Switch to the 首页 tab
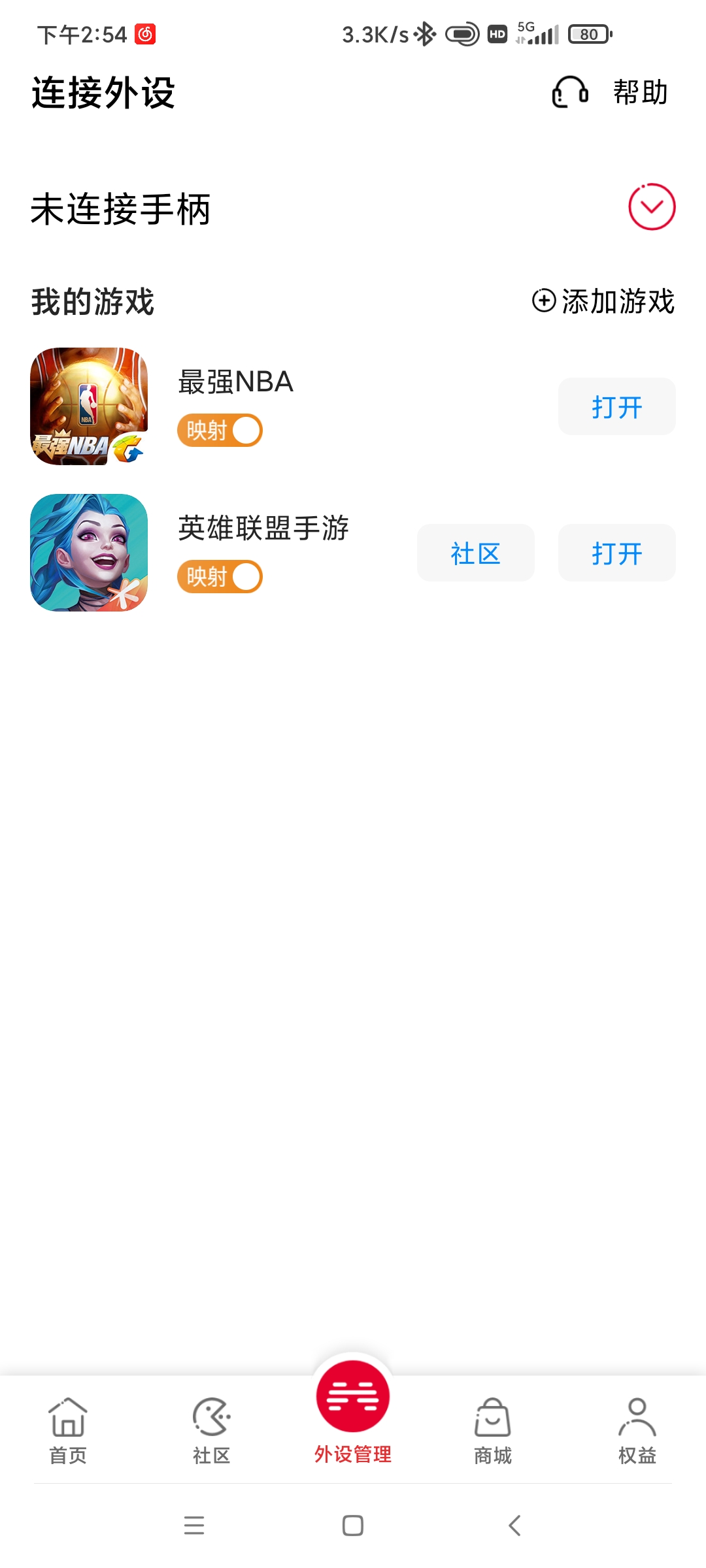Viewport: 706px width, 1568px height. pyautogui.click(x=68, y=1429)
